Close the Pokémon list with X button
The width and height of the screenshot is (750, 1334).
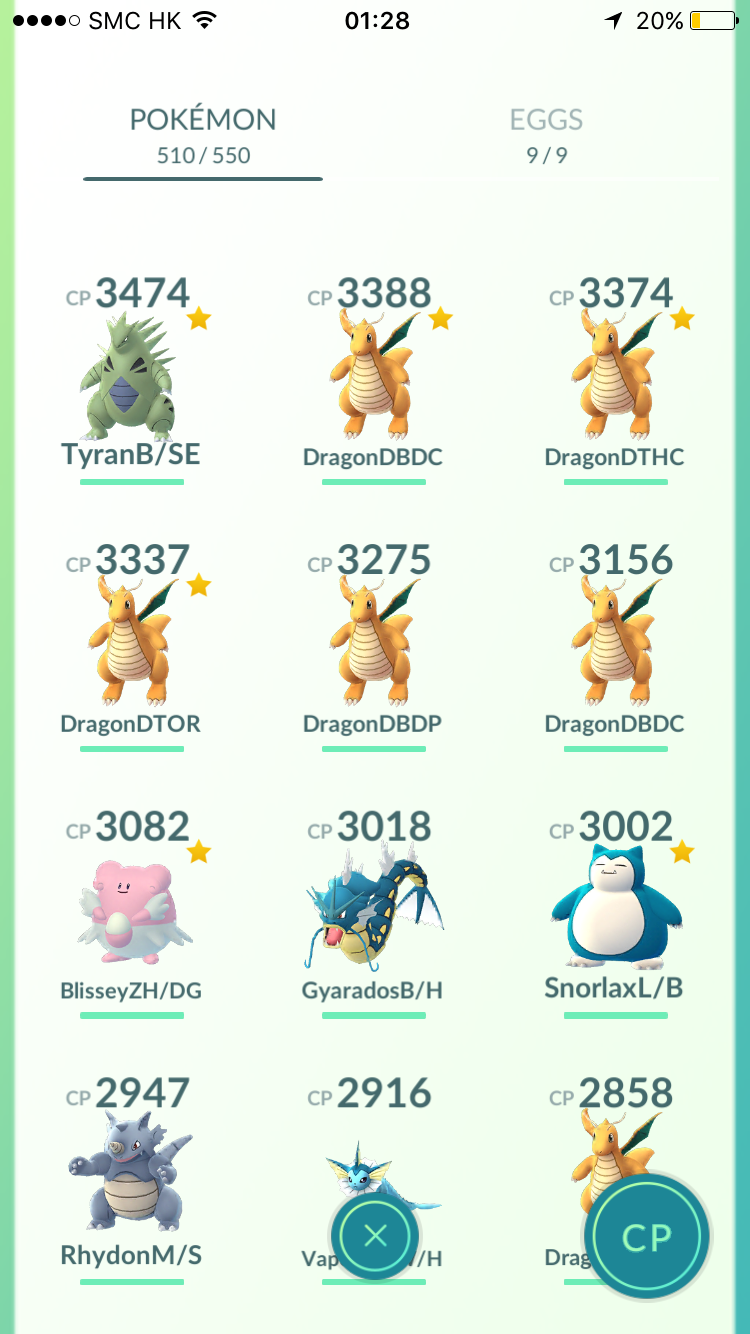375,1236
